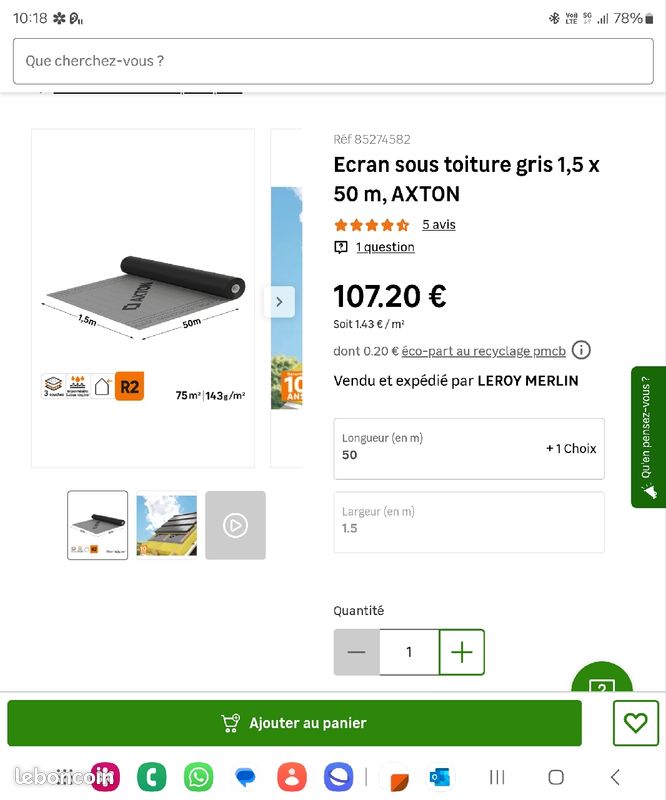Image resolution: width=666 pixels, height=800 pixels.
Task: Add item with 'Ajouter au panier'
Action: pos(294,723)
